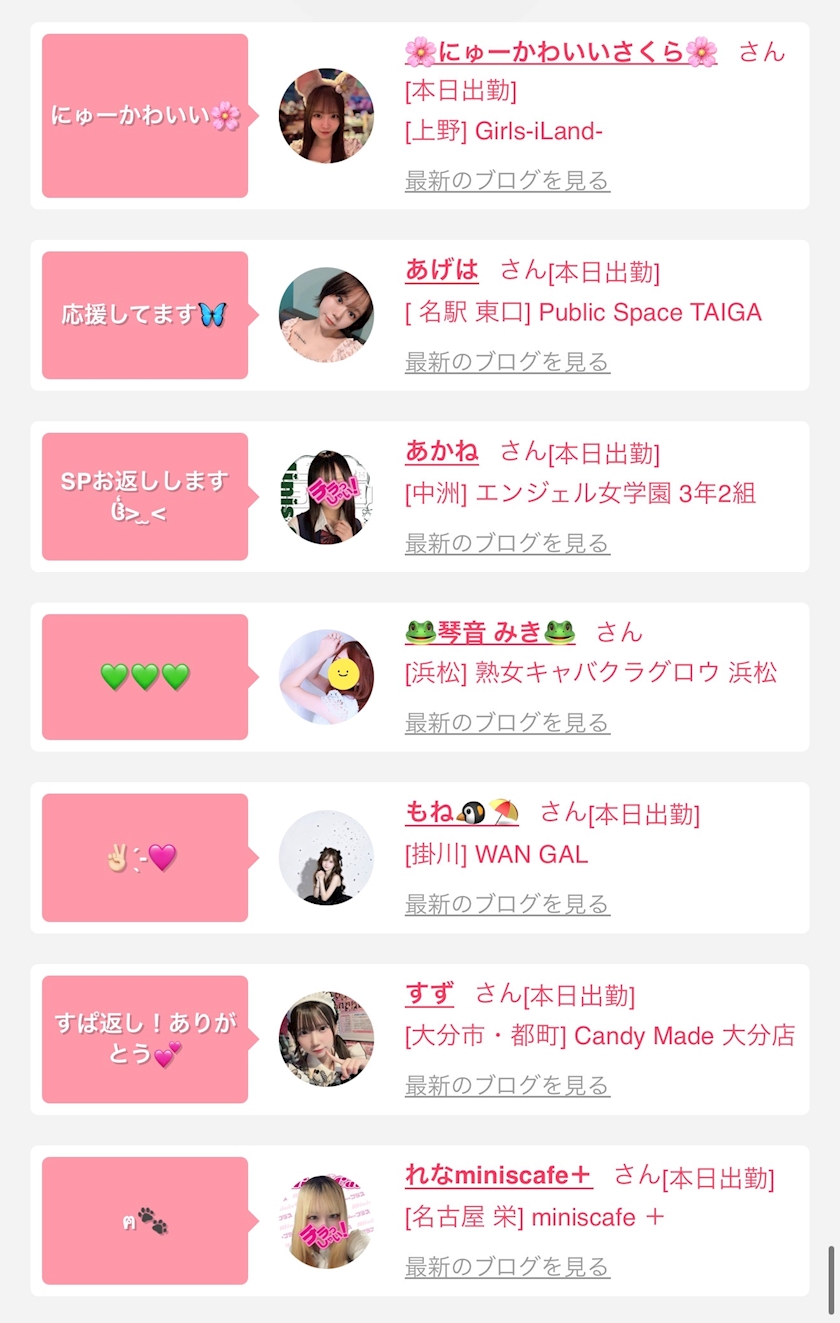
Task: Open にゅーかわいいさくら's profile name link
Action: pos(561,51)
